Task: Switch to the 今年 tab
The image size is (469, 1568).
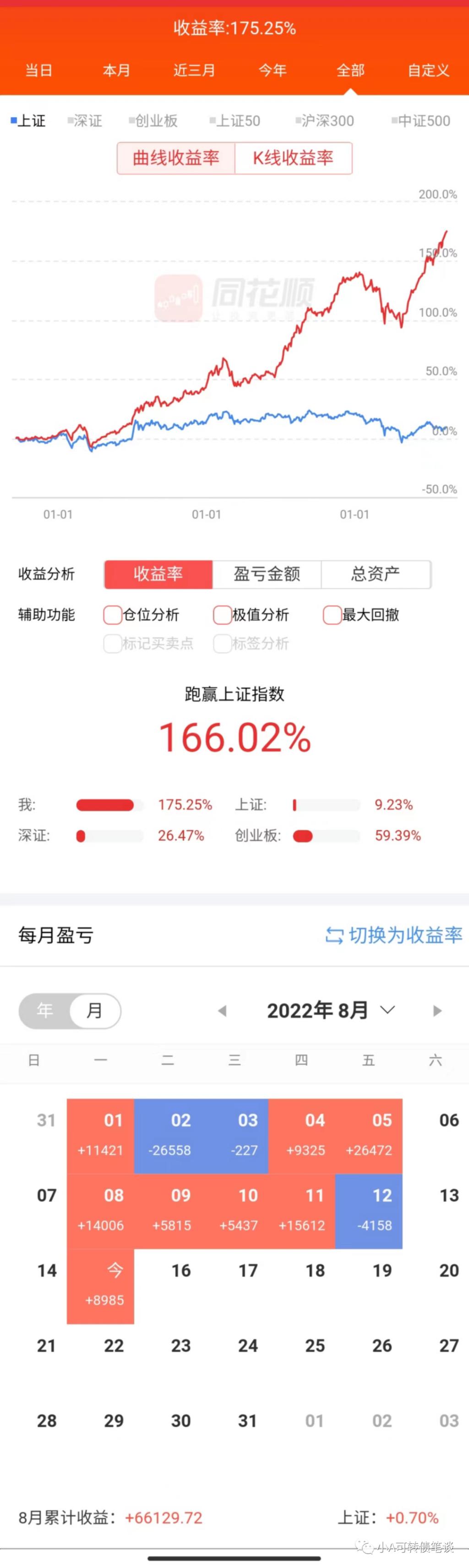Action: [272, 71]
